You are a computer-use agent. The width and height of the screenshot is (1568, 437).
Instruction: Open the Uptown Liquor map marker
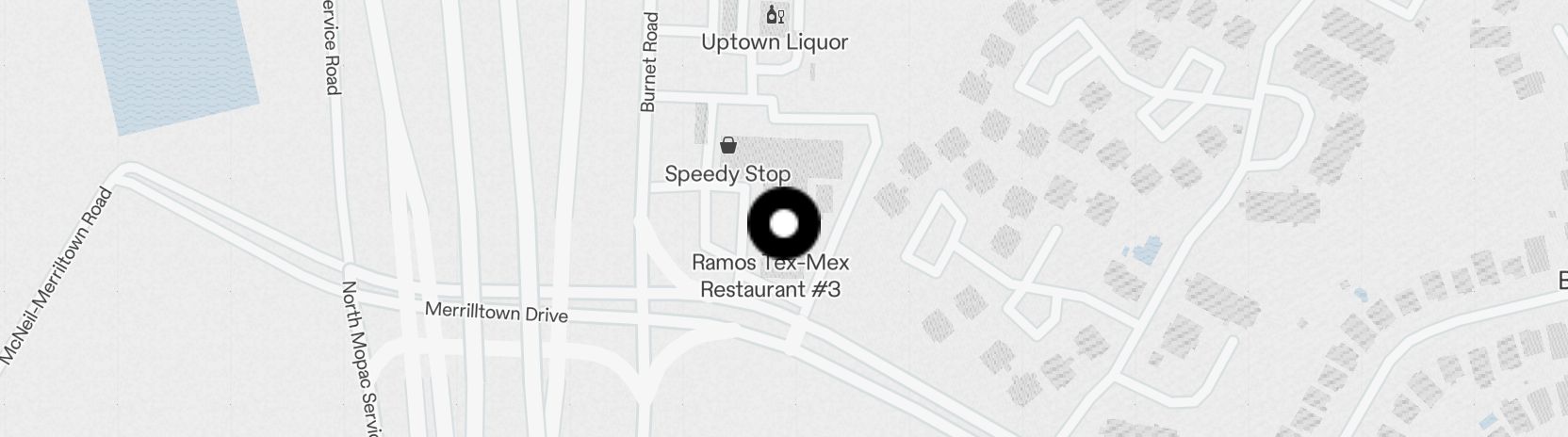pyautogui.click(x=775, y=14)
